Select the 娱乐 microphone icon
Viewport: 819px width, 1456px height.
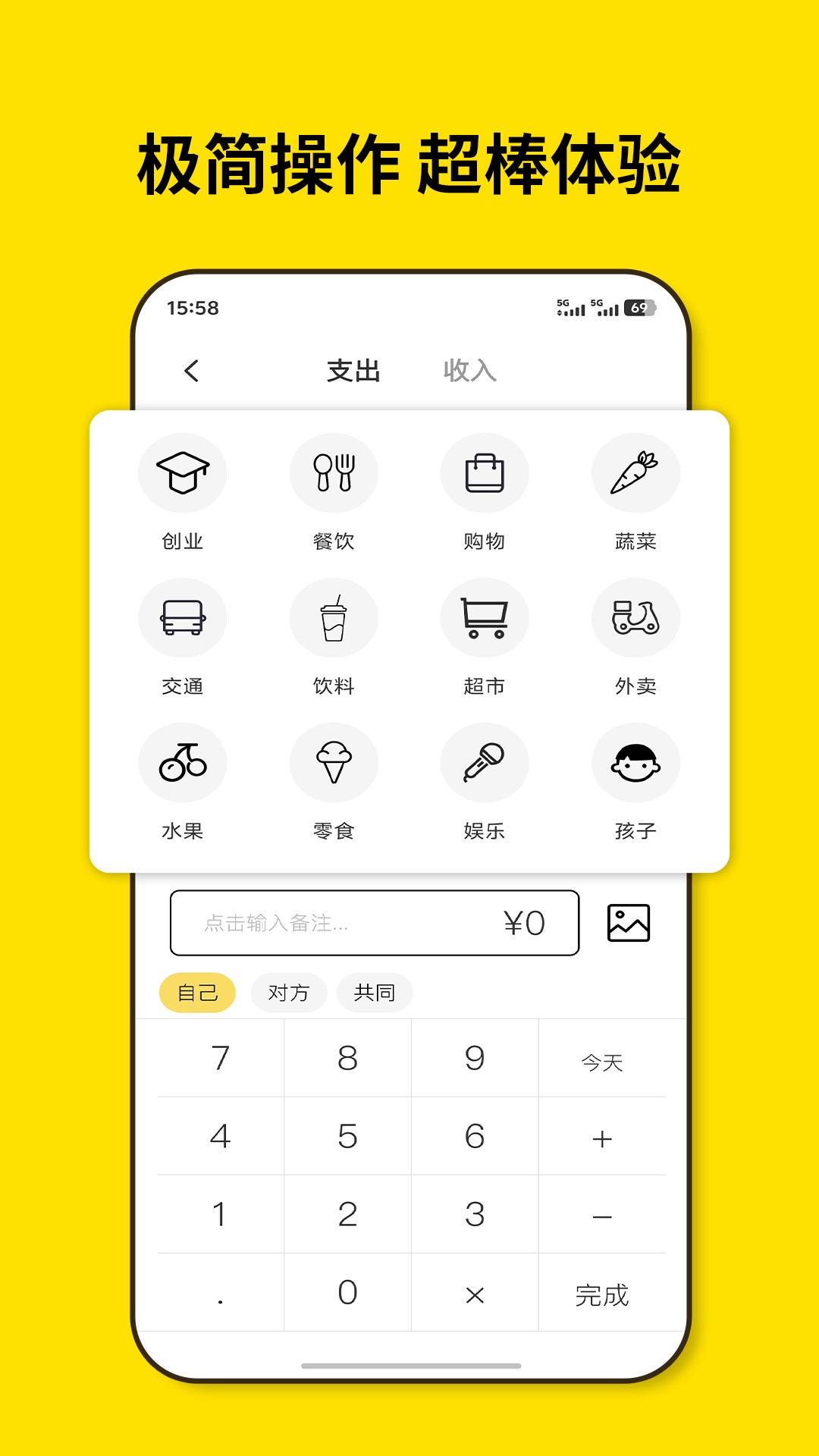point(485,762)
